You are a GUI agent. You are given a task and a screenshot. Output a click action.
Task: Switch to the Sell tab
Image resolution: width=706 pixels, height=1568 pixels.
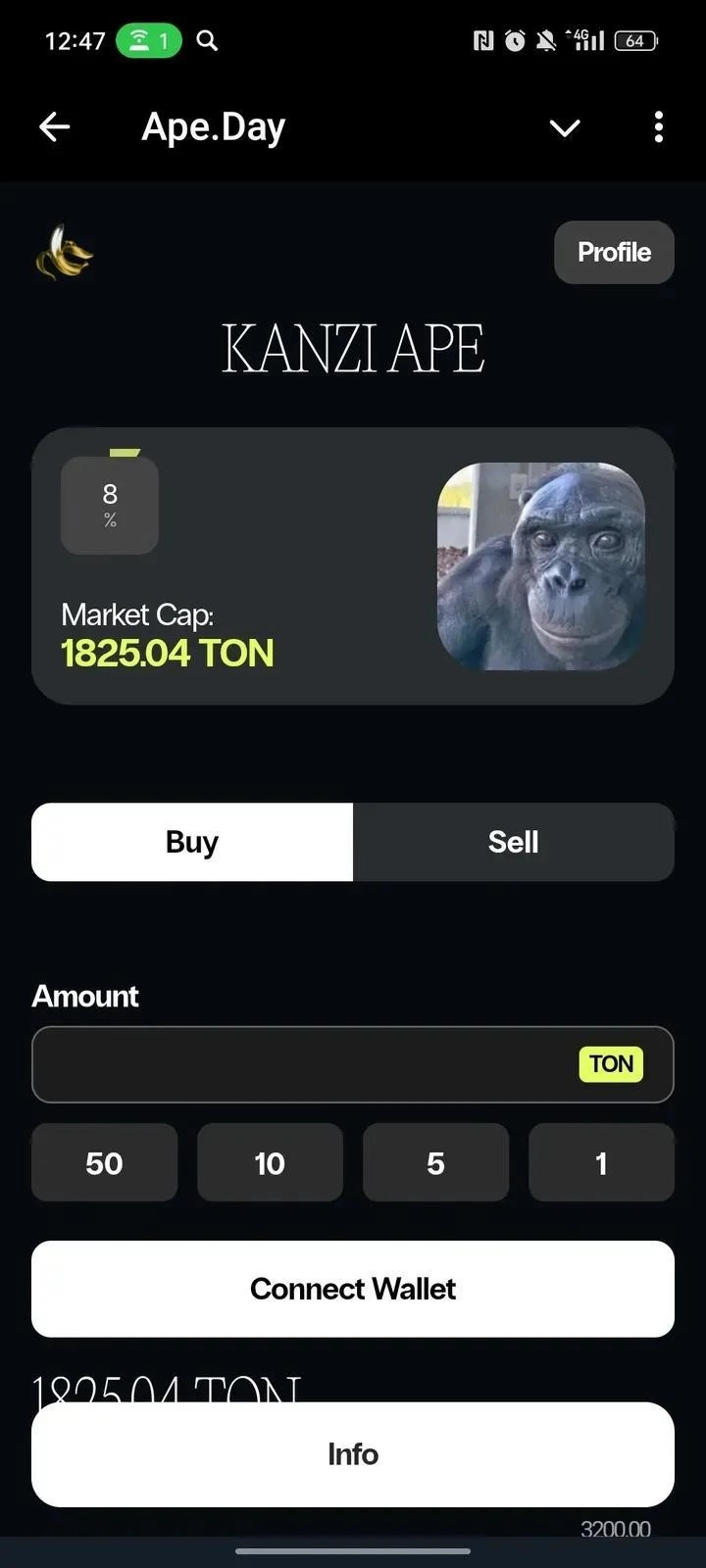tap(513, 842)
